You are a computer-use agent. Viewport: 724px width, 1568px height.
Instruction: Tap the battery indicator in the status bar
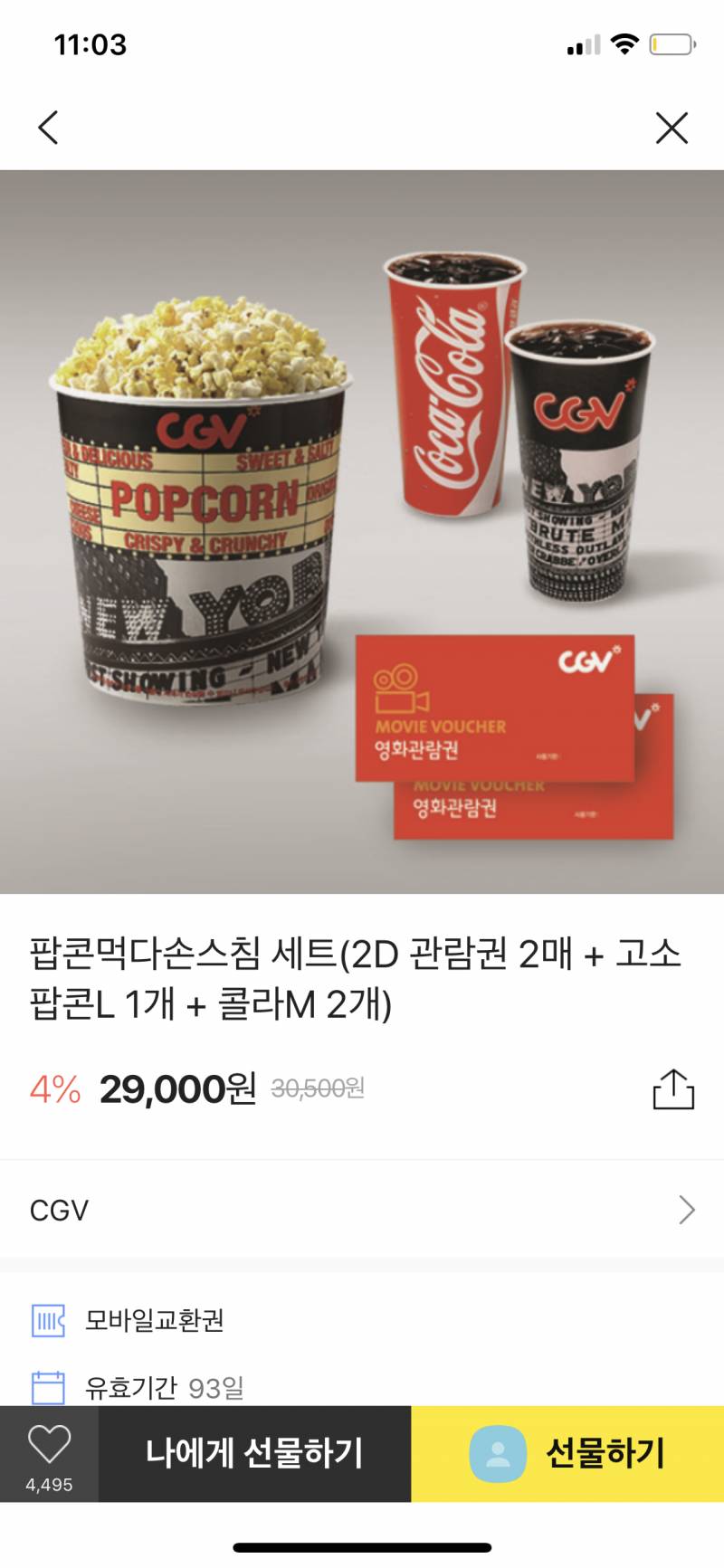[x=670, y=43]
